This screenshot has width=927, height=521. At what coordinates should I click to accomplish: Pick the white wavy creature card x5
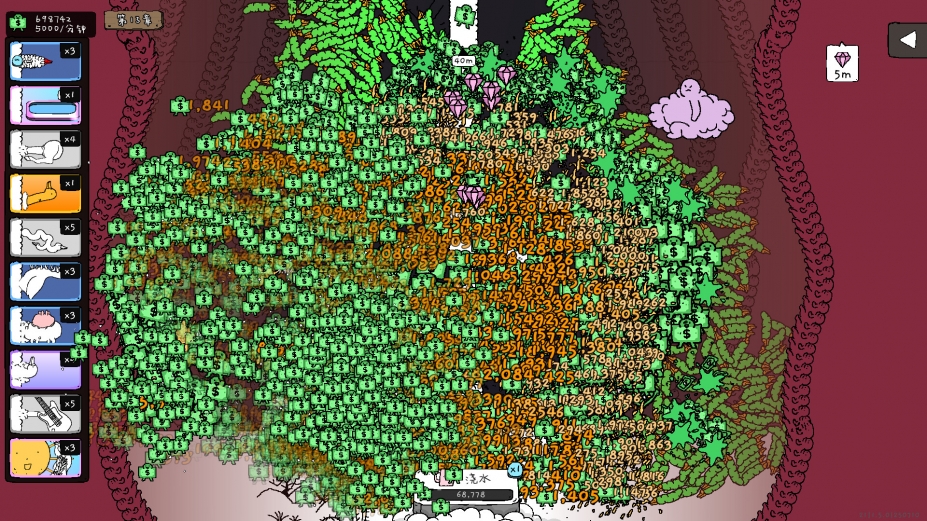45,238
